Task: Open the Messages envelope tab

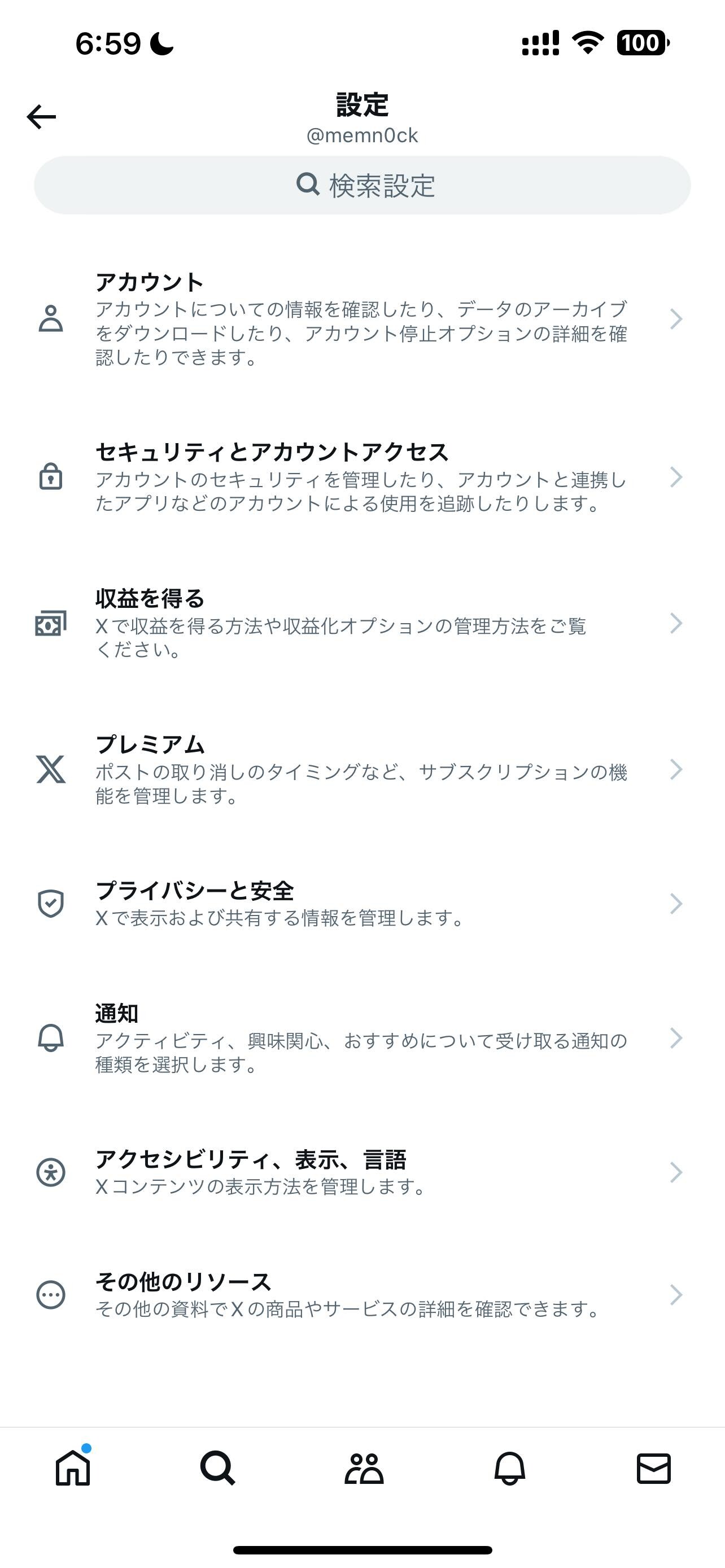Action: tap(654, 1469)
